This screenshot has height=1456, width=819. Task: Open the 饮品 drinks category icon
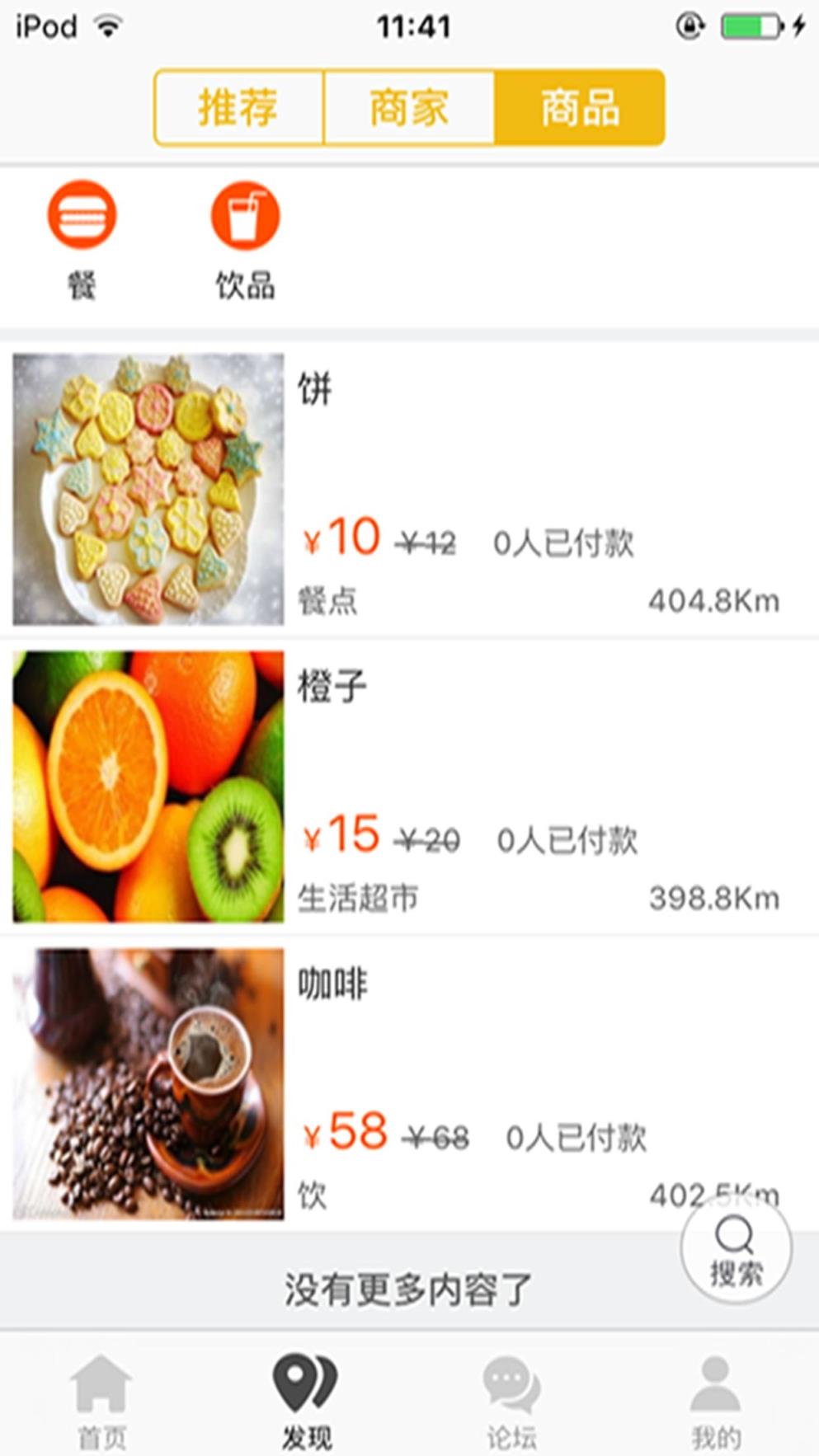click(245, 216)
